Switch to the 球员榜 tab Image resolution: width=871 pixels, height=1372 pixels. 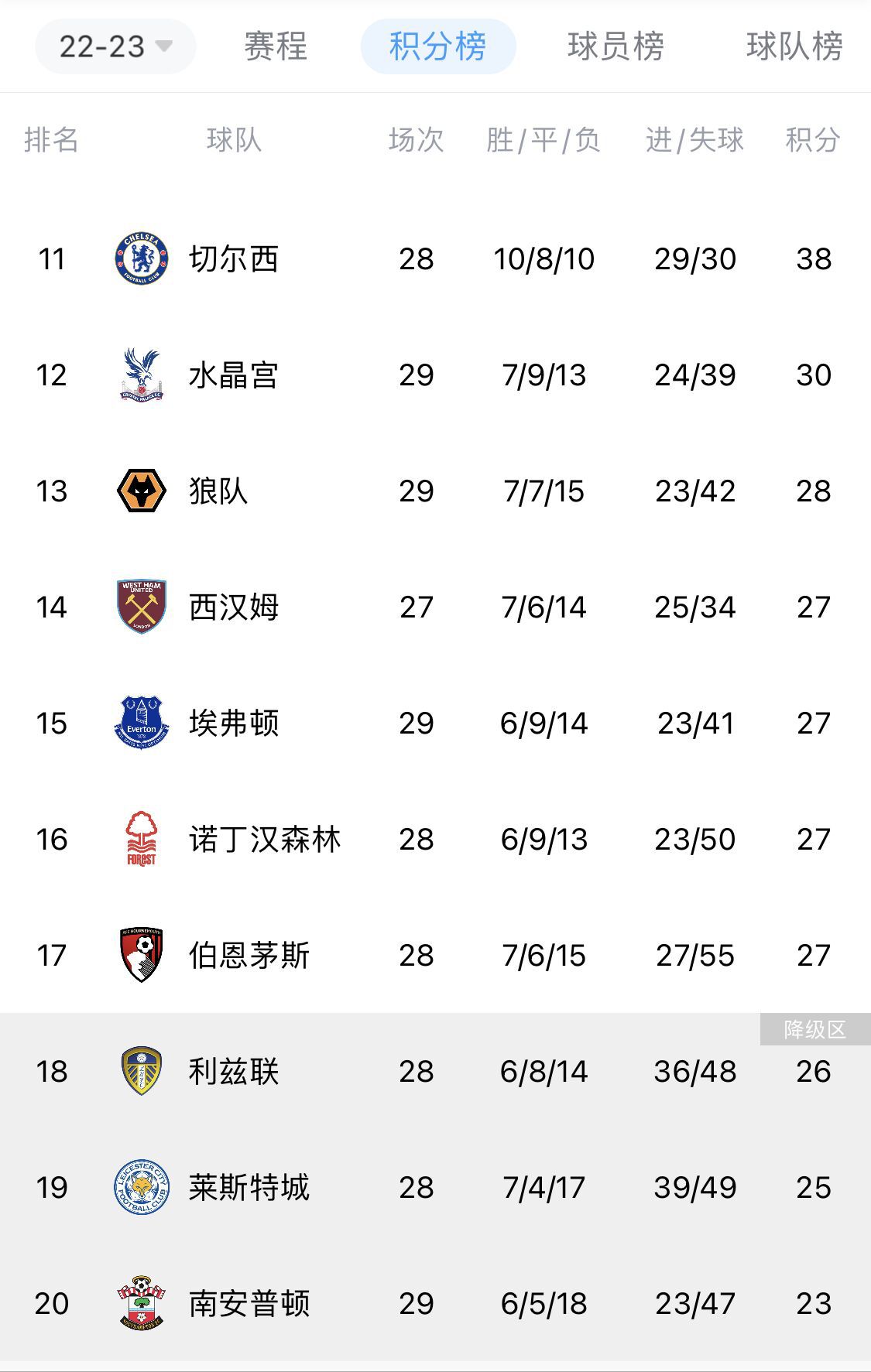pos(616,46)
